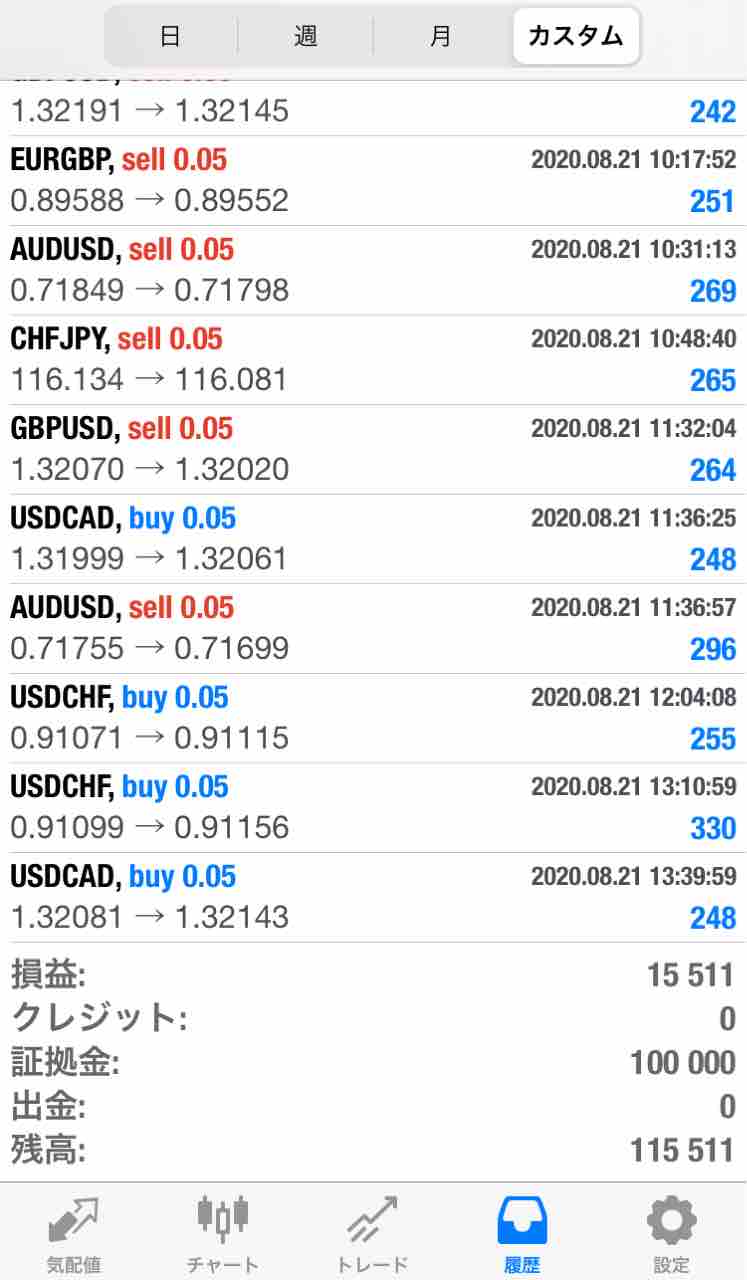Image resolution: width=747 pixels, height=1280 pixels.
Task: Select the 週 period filter
Action: click(305, 37)
